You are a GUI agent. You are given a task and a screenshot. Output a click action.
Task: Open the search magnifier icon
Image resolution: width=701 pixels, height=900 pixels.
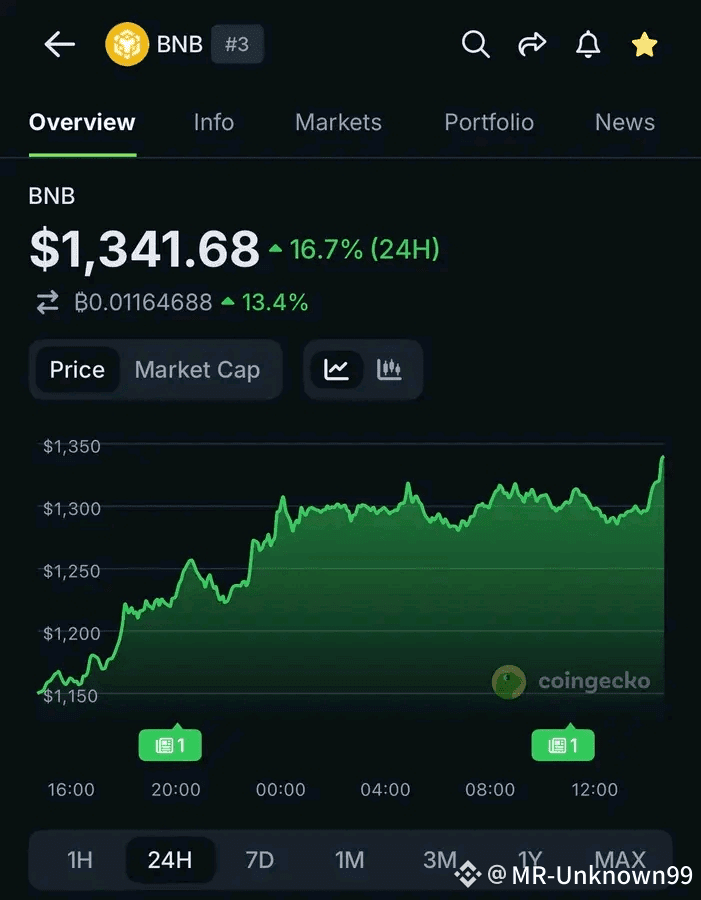tap(475, 44)
